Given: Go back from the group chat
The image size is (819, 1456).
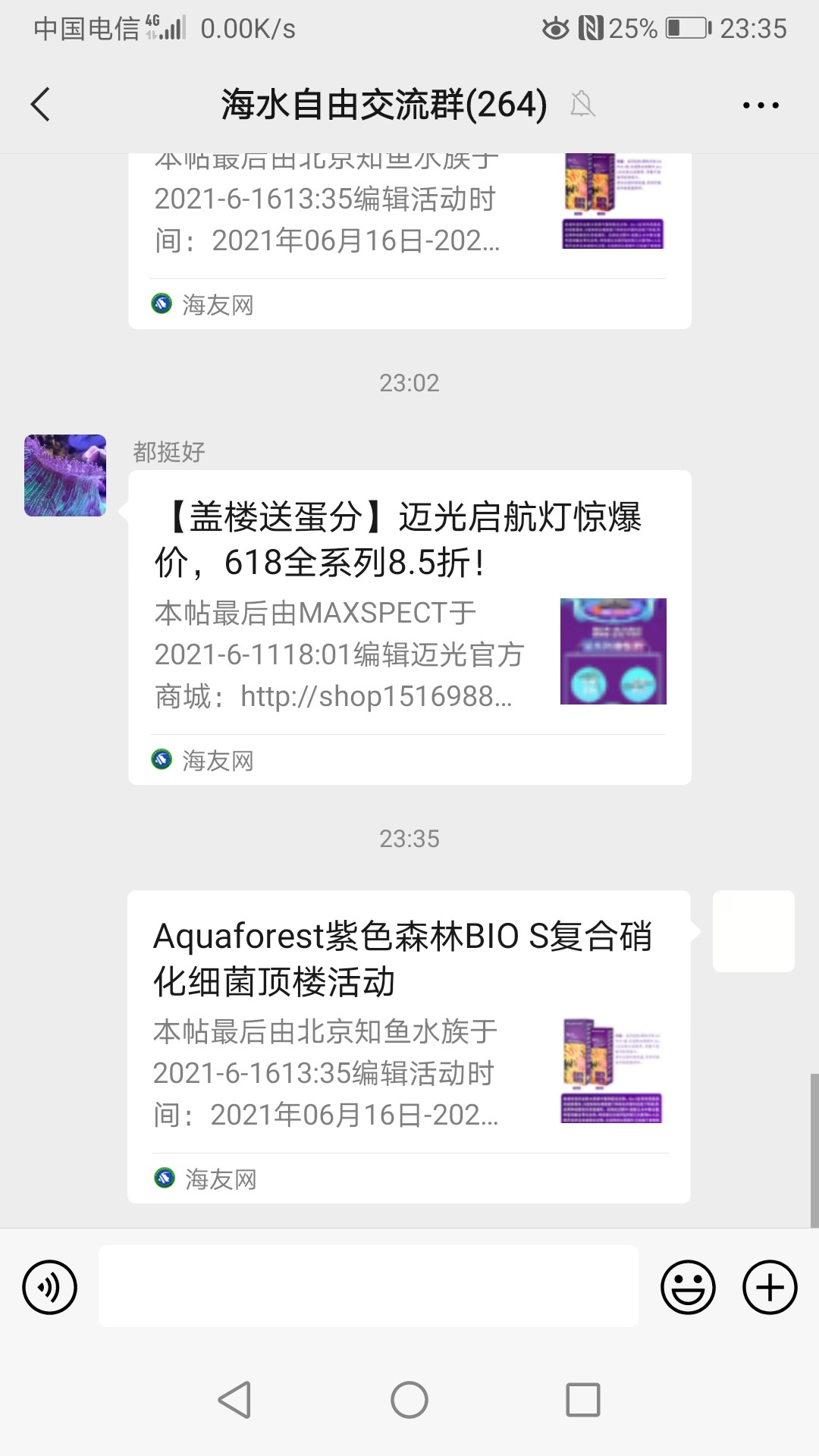Looking at the screenshot, I should (41, 105).
